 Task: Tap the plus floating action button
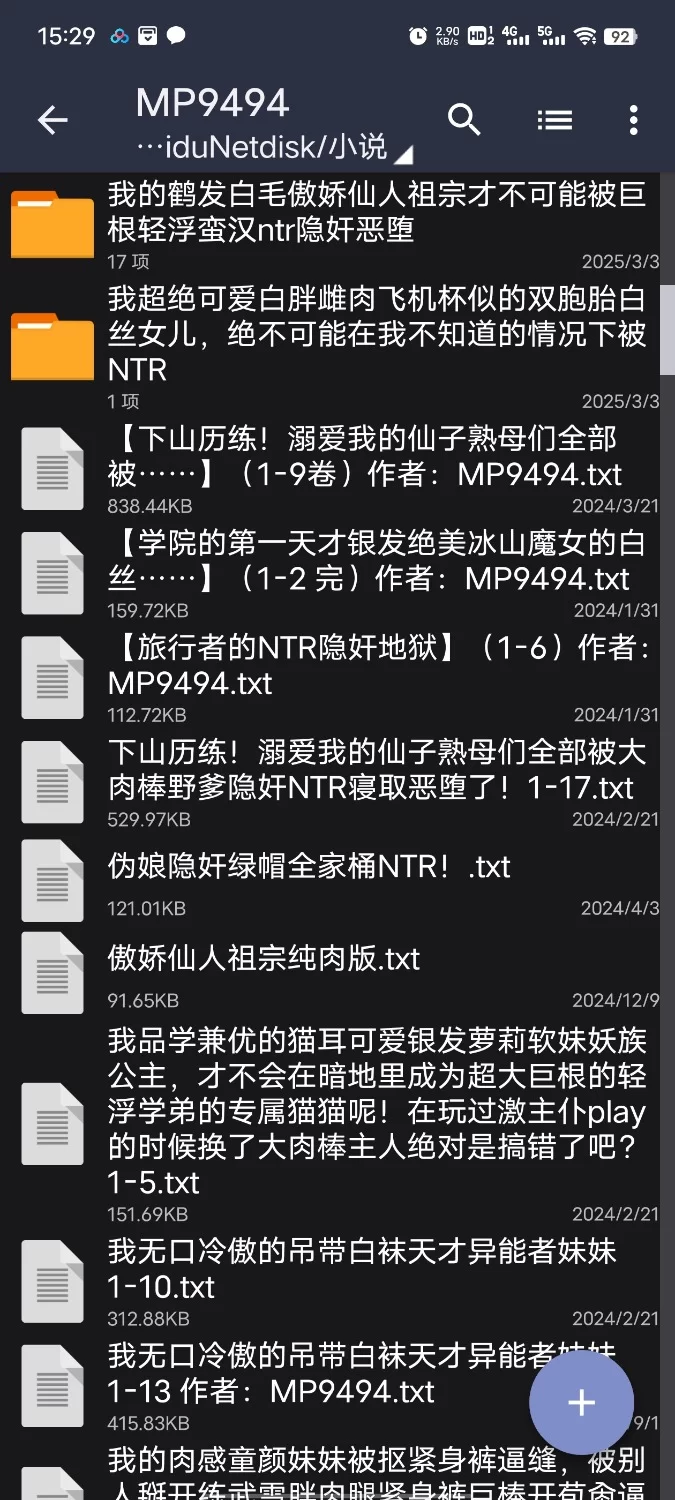581,1402
